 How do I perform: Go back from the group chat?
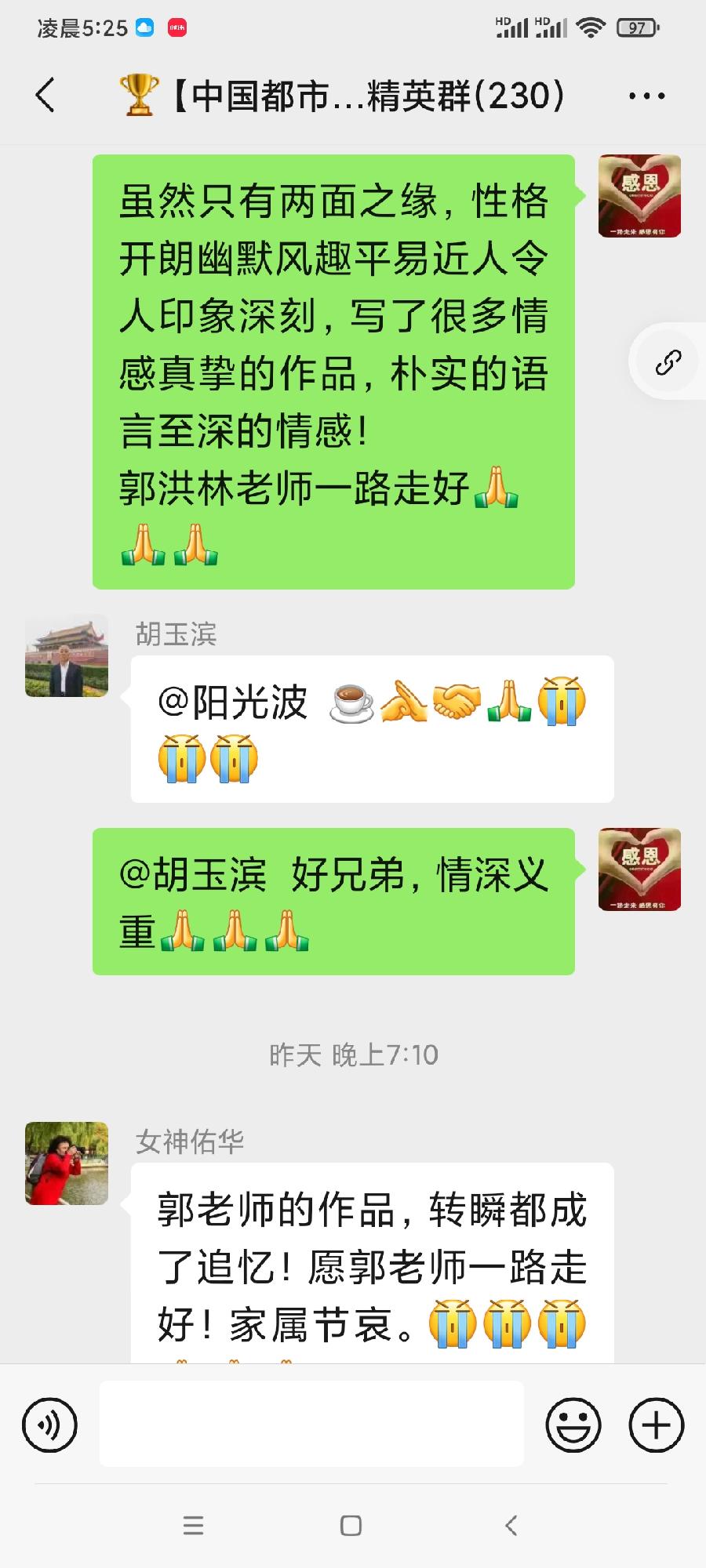coord(45,96)
